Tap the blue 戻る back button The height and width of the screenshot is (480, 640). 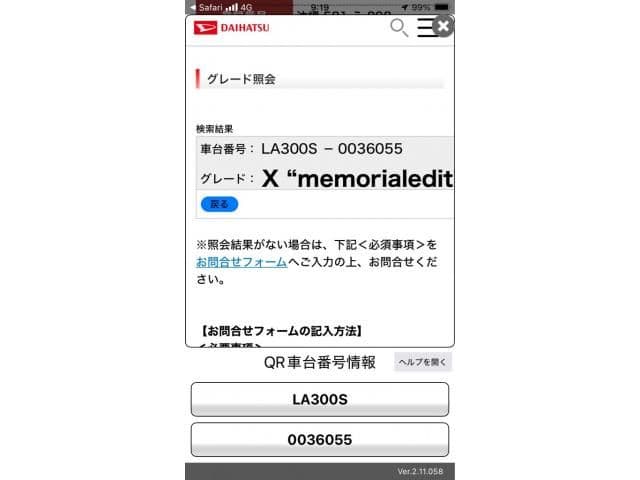(x=219, y=203)
